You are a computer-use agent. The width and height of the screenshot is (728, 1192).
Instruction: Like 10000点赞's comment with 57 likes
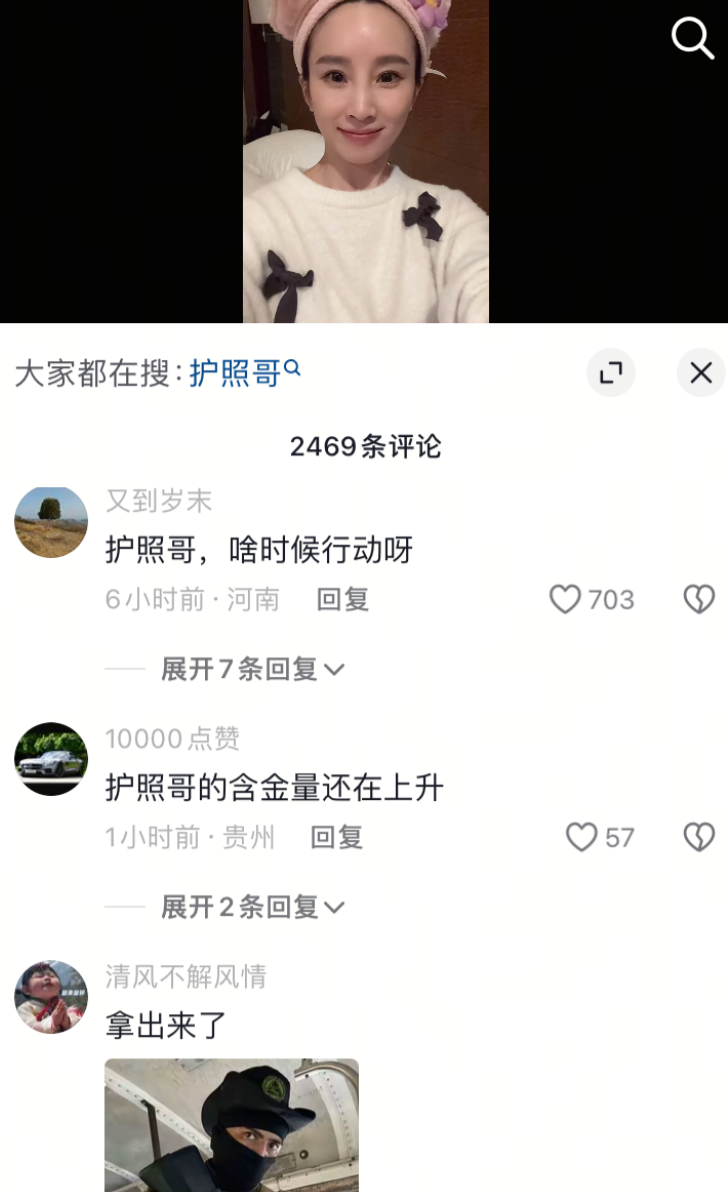600,838
